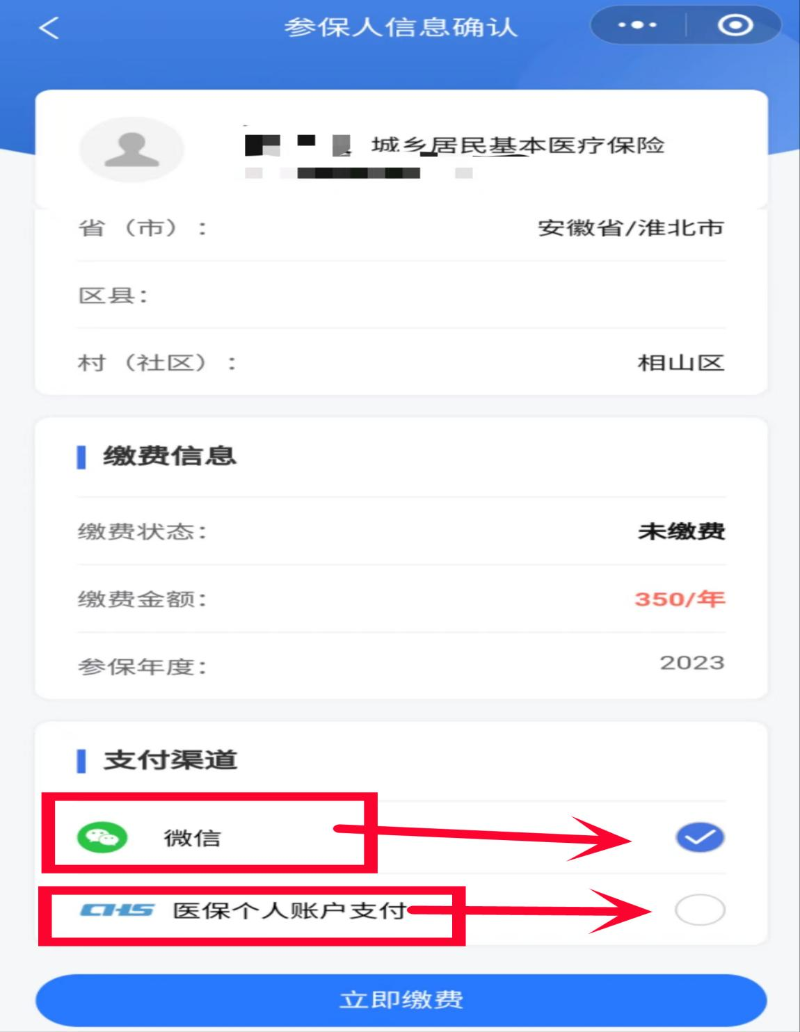The height and width of the screenshot is (1032, 800).
Task: Close the mini program with the circle icon
Action: coord(735,26)
